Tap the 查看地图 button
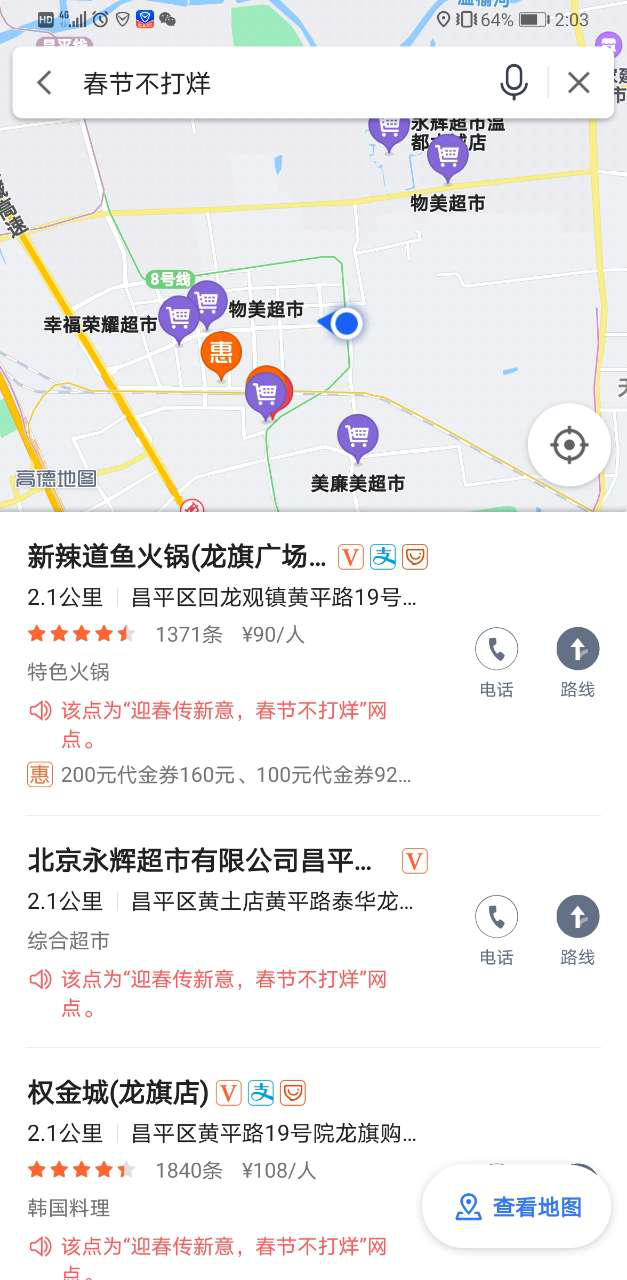The image size is (627, 1280). [517, 1207]
